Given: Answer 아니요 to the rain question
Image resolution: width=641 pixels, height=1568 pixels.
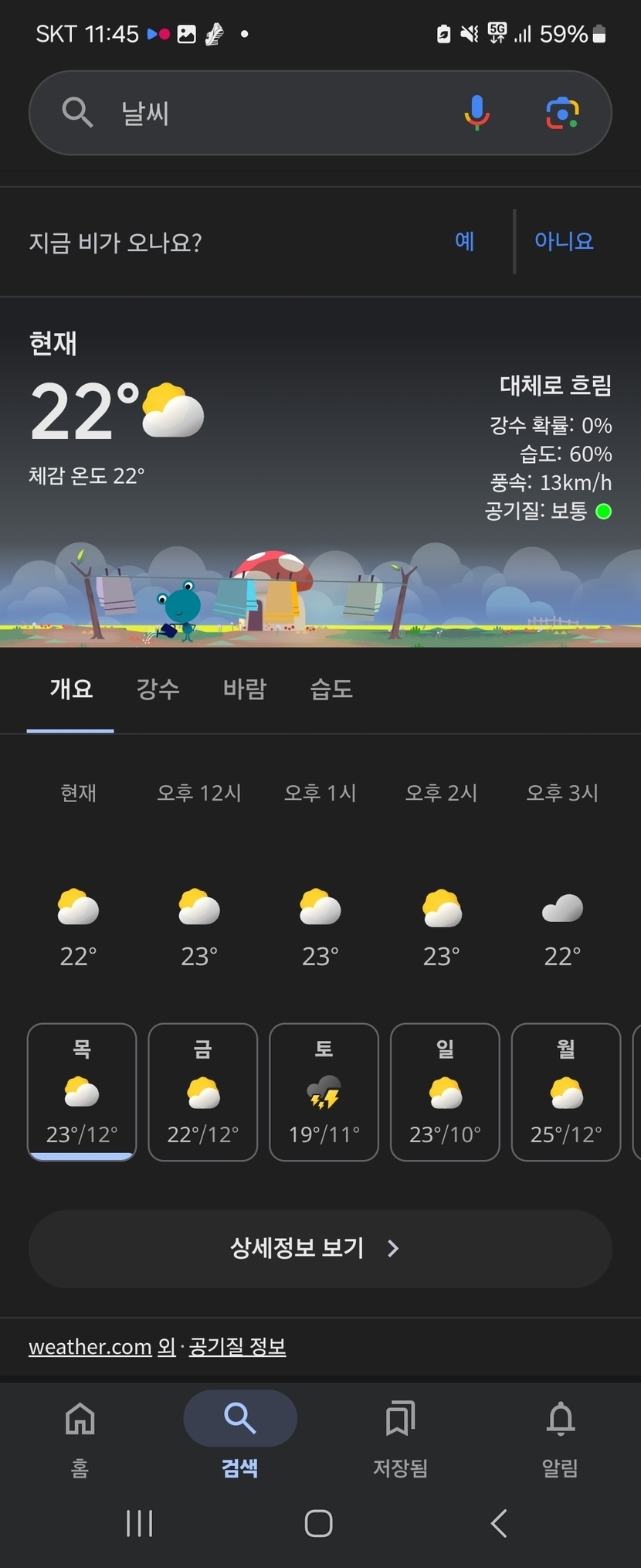Looking at the screenshot, I should 564,241.
